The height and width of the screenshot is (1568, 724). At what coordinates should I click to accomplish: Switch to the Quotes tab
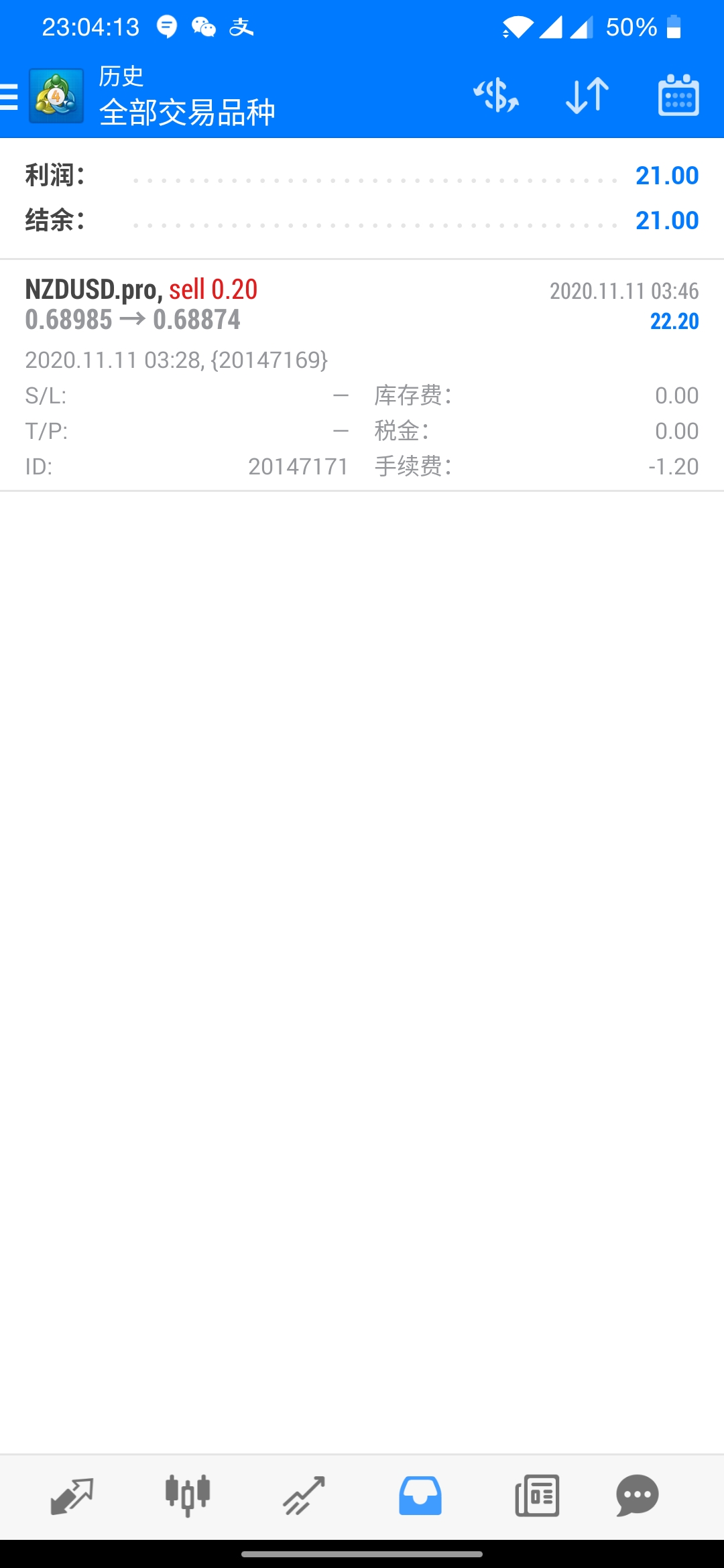pyautogui.click(x=72, y=1496)
